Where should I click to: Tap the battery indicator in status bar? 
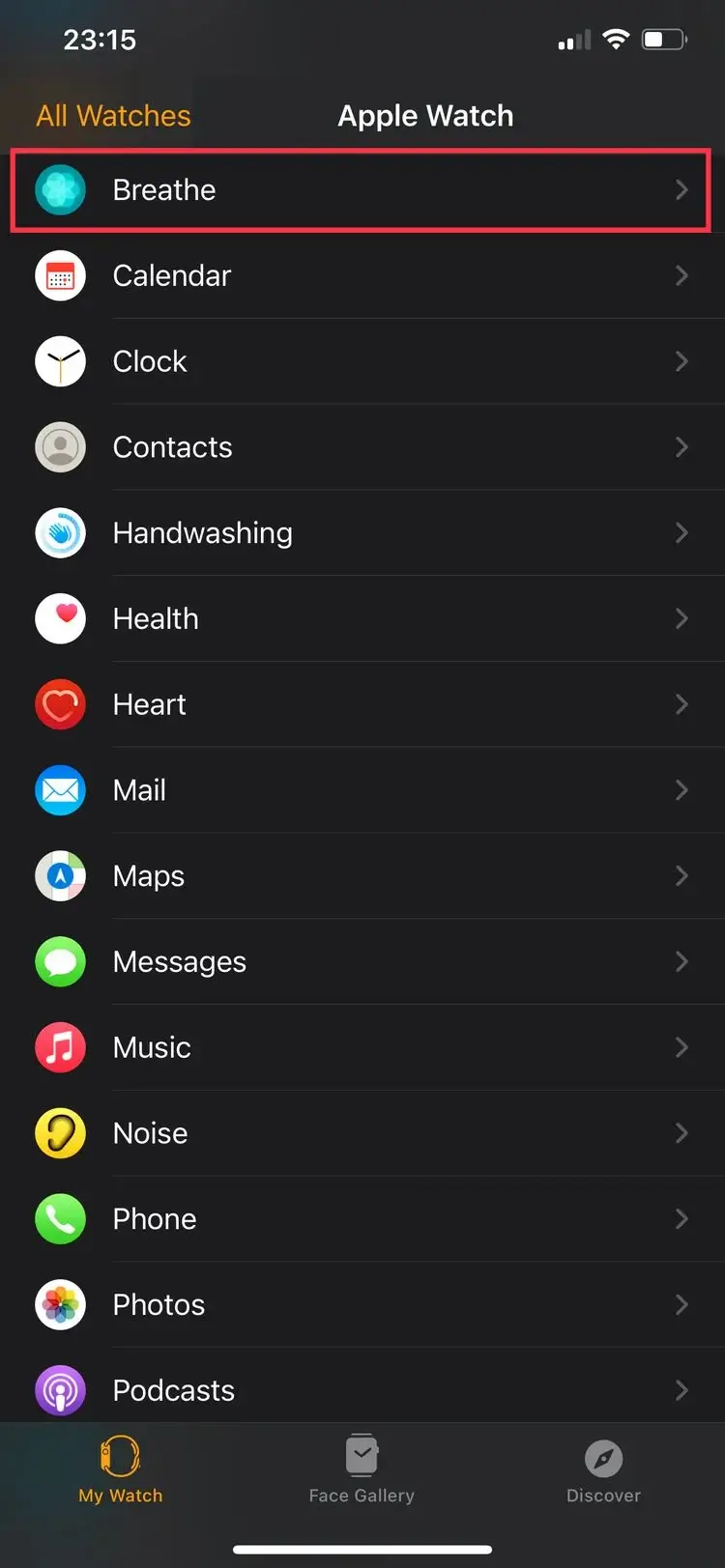tap(664, 40)
